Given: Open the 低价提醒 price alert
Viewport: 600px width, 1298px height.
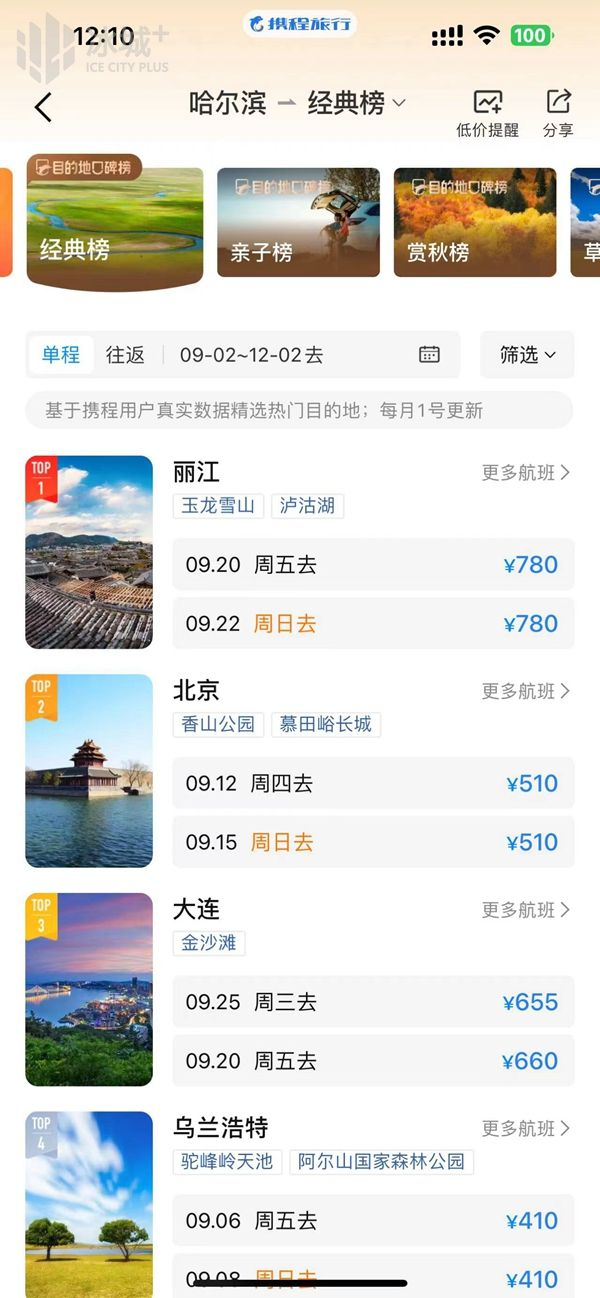Looking at the screenshot, I should pyautogui.click(x=487, y=113).
